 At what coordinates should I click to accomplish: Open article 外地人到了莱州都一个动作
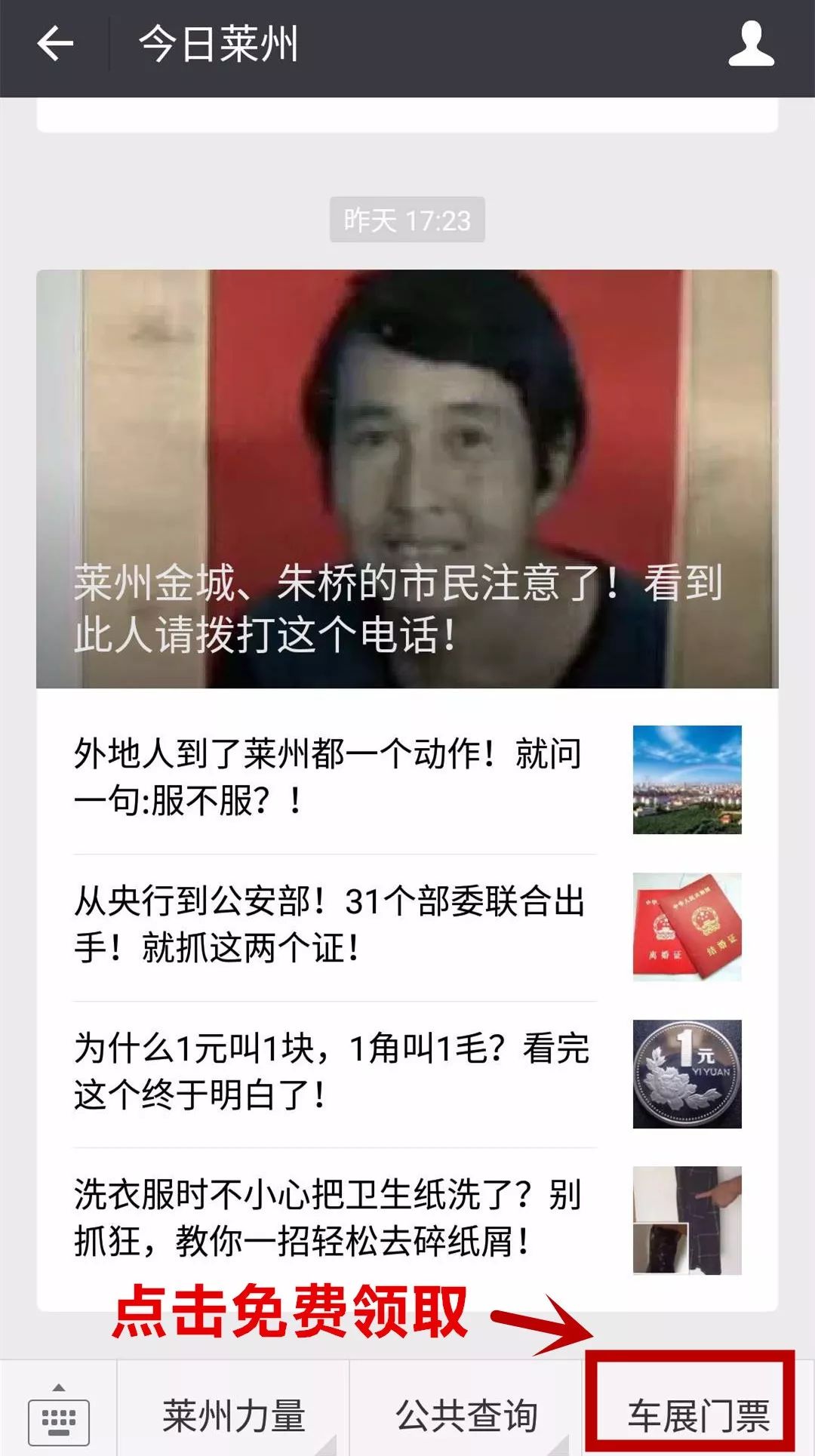tap(331, 777)
